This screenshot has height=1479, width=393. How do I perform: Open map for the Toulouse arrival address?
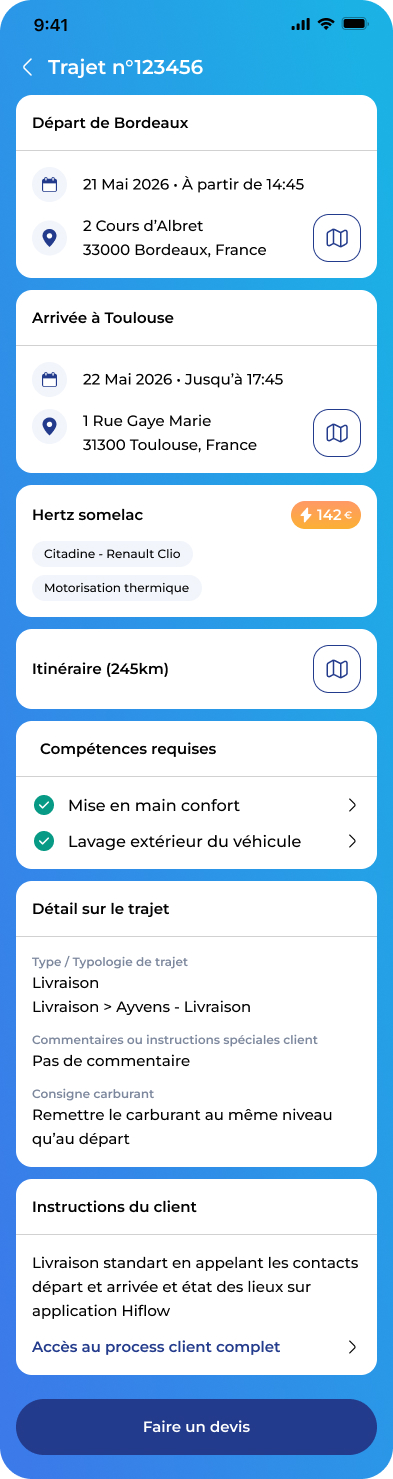coord(337,433)
